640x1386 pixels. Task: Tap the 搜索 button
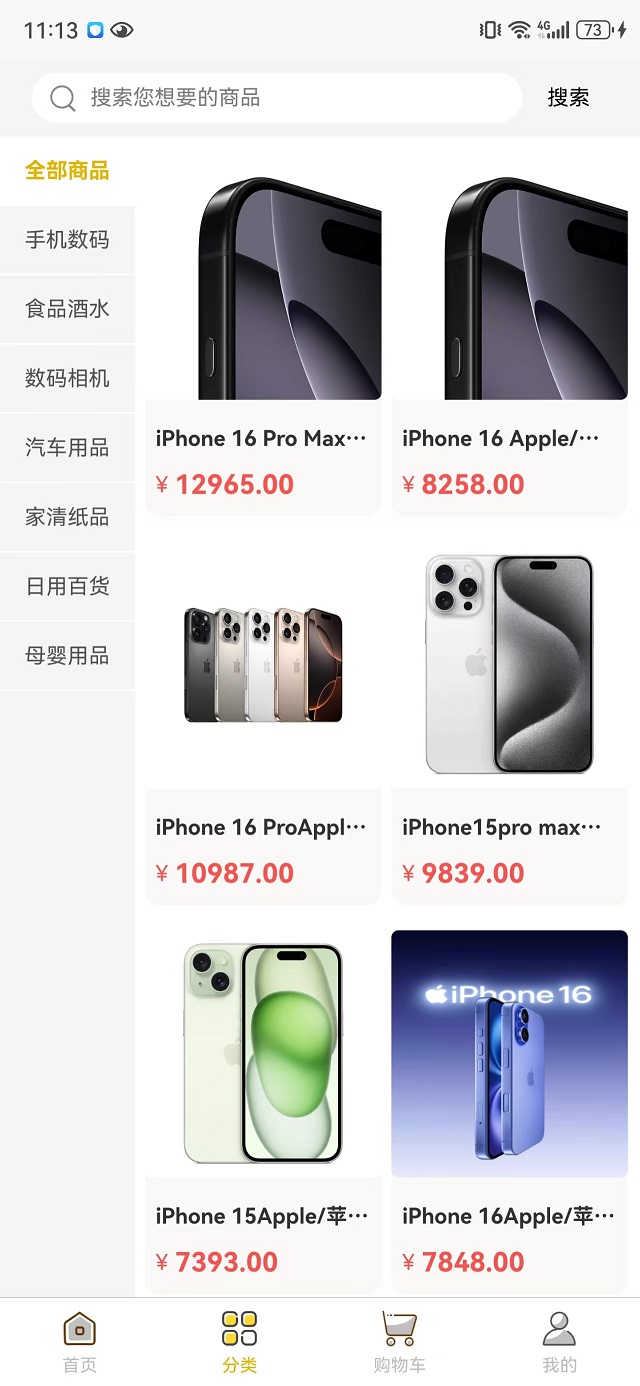pos(568,98)
